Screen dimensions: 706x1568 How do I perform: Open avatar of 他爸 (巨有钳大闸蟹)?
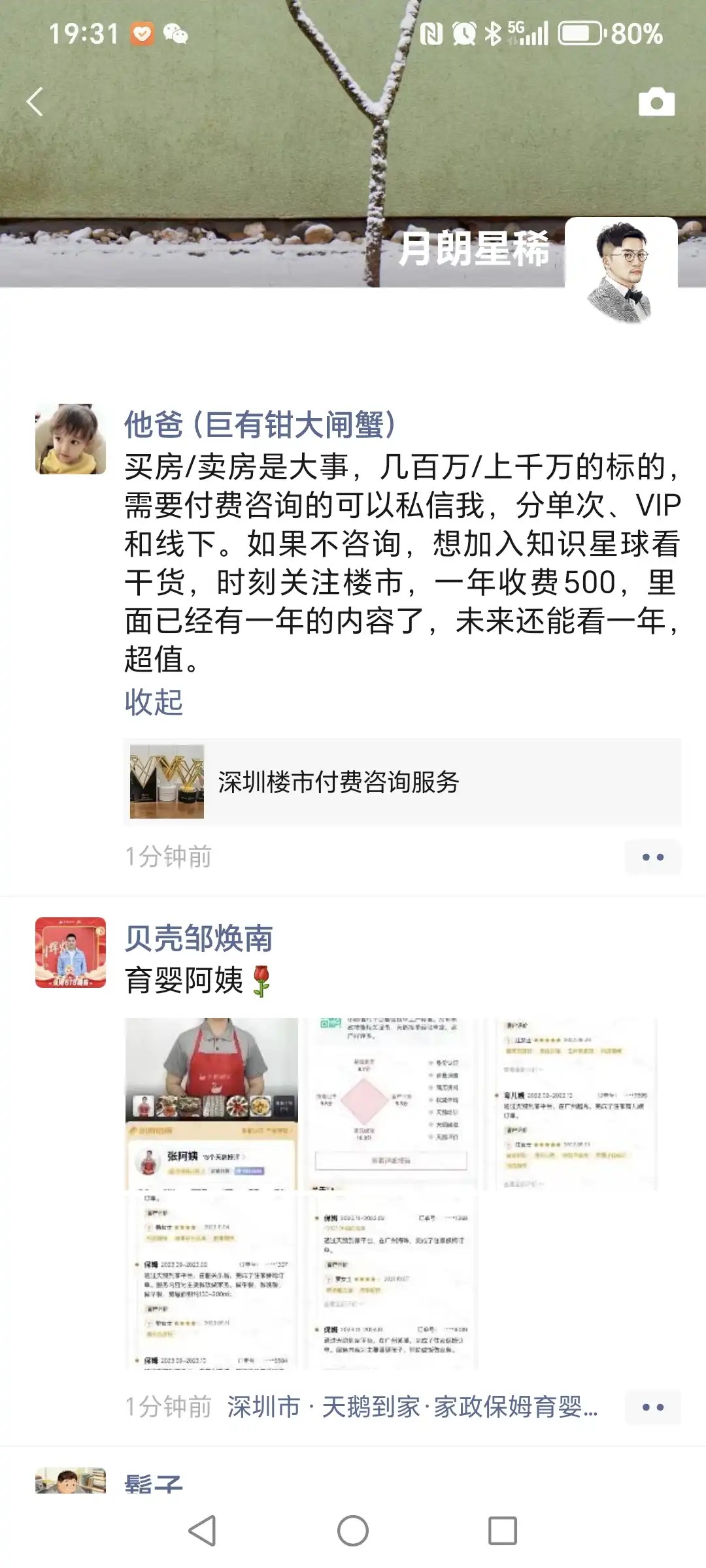pos(71,439)
